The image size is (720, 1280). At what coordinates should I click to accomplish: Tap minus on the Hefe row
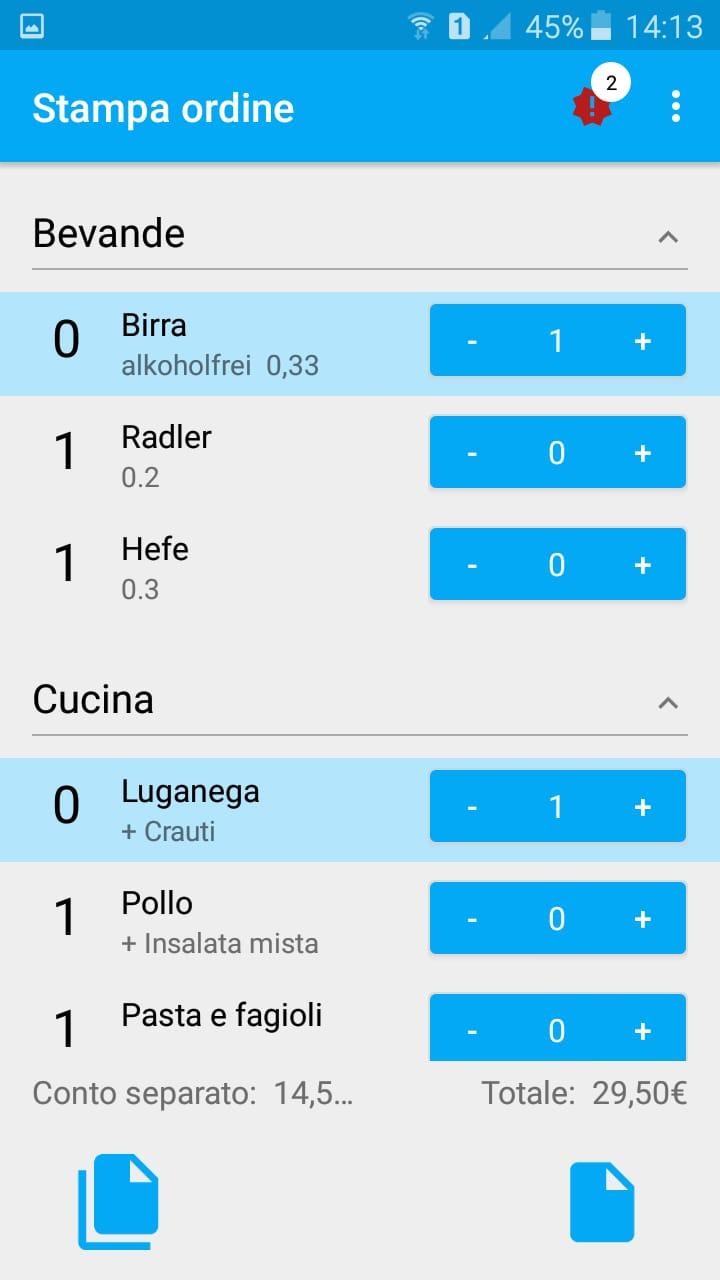coord(472,565)
